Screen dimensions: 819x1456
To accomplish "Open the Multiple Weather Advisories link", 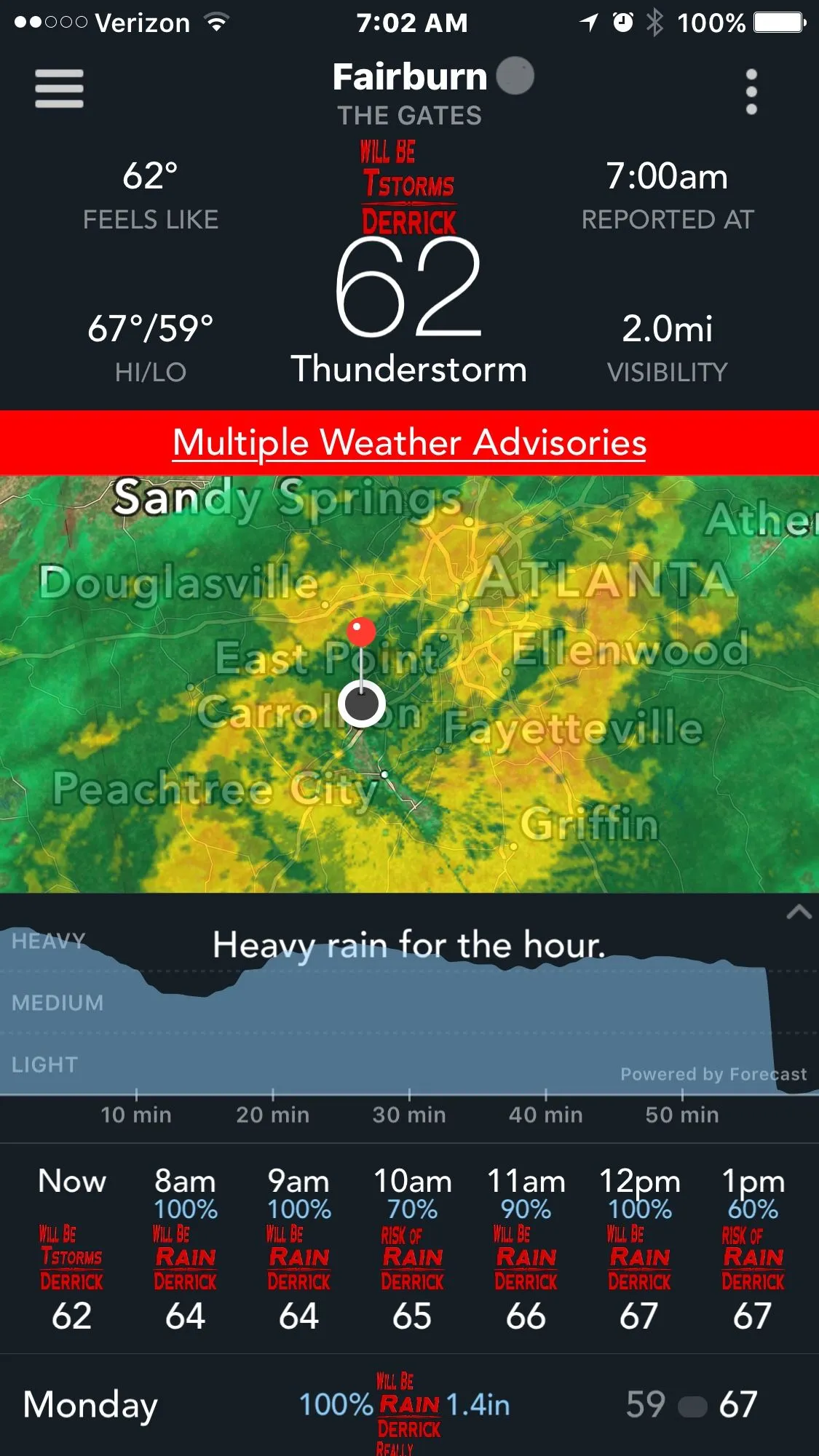I will (409, 442).
